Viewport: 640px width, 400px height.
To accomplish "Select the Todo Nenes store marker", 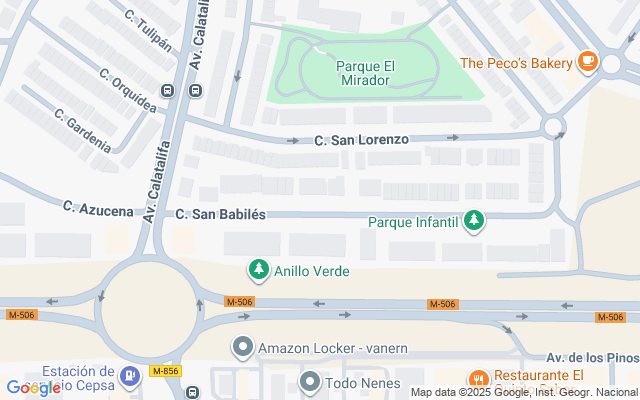I will point(310,382).
